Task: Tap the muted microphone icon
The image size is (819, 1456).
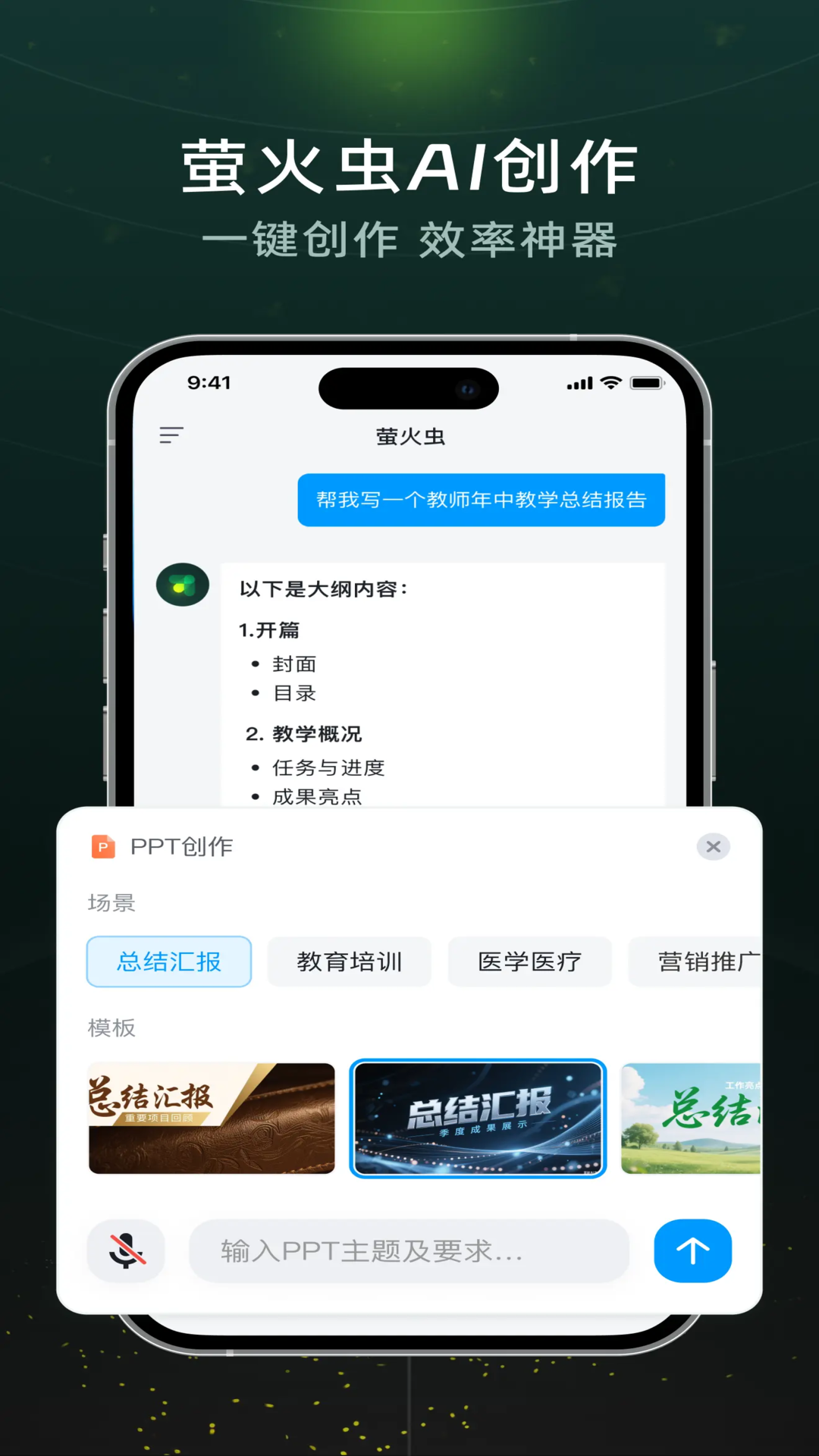Action: 125,1251
